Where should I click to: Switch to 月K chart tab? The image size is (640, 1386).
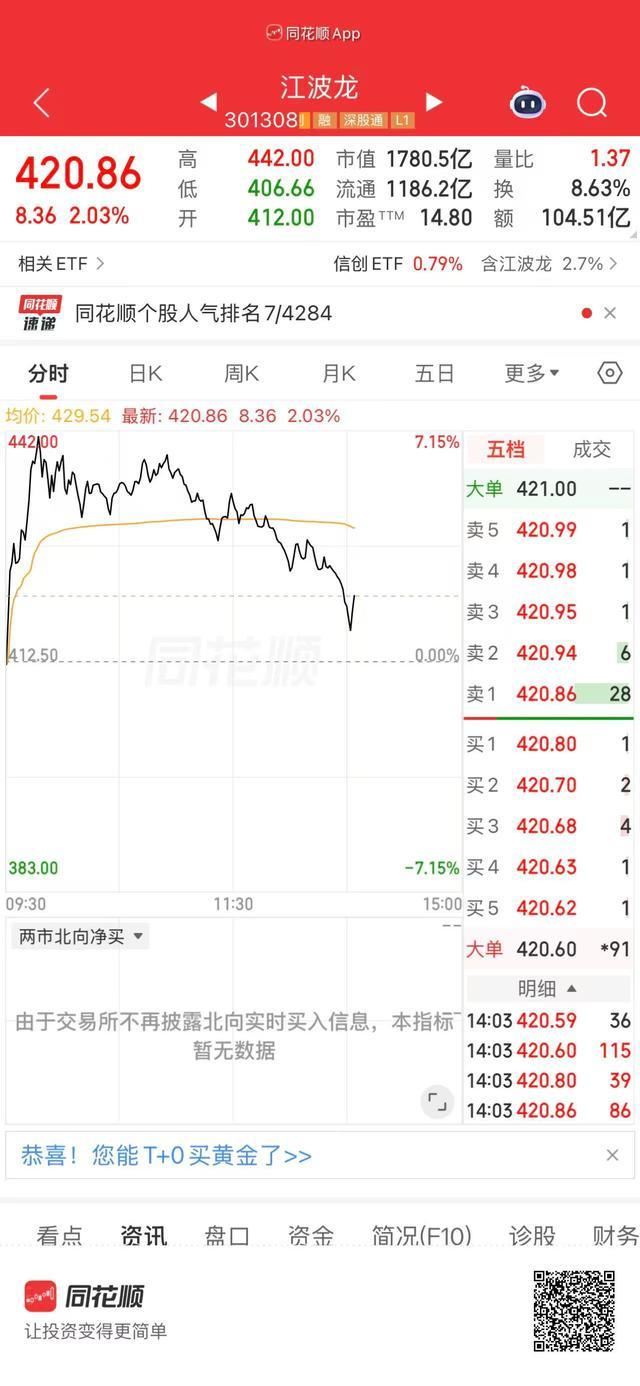(338, 373)
